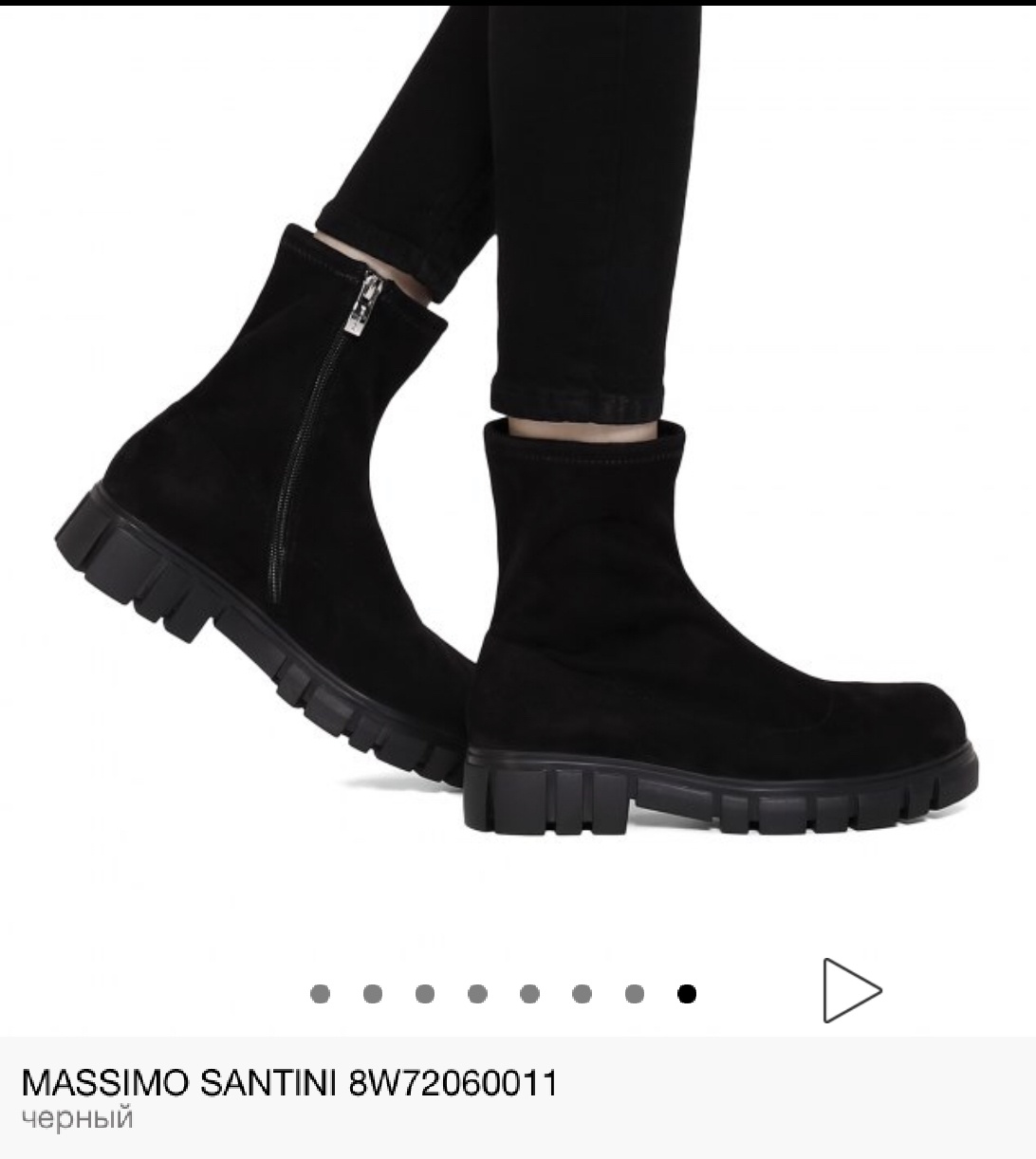This screenshot has height=1159, width=1036.
Task: Jump to the first photo dot
Action: (x=320, y=994)
